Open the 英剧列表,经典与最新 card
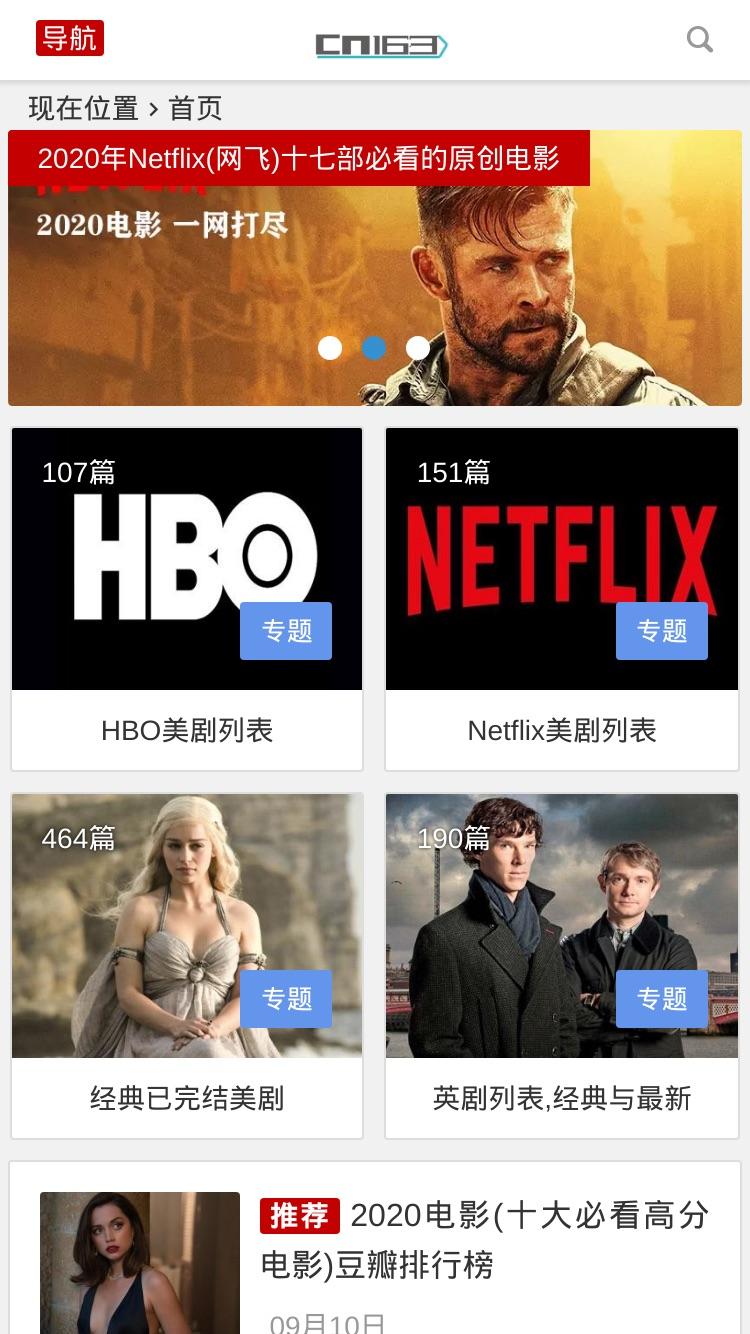The width and height of the screenshot is (750, 1334). click(562, 966)
